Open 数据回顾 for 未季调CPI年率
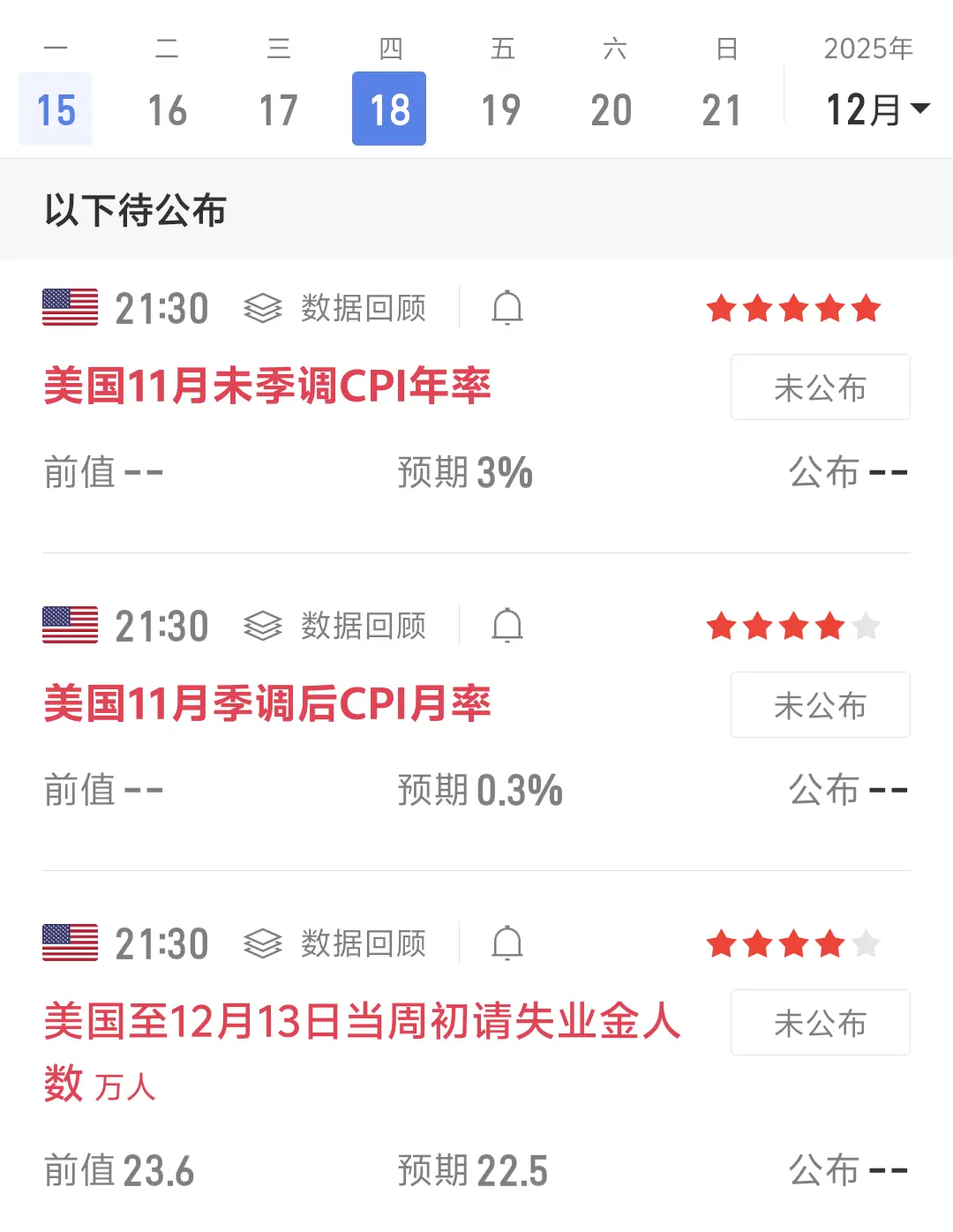Viewport: 953px width, 1232px height. tap(335, 308)
